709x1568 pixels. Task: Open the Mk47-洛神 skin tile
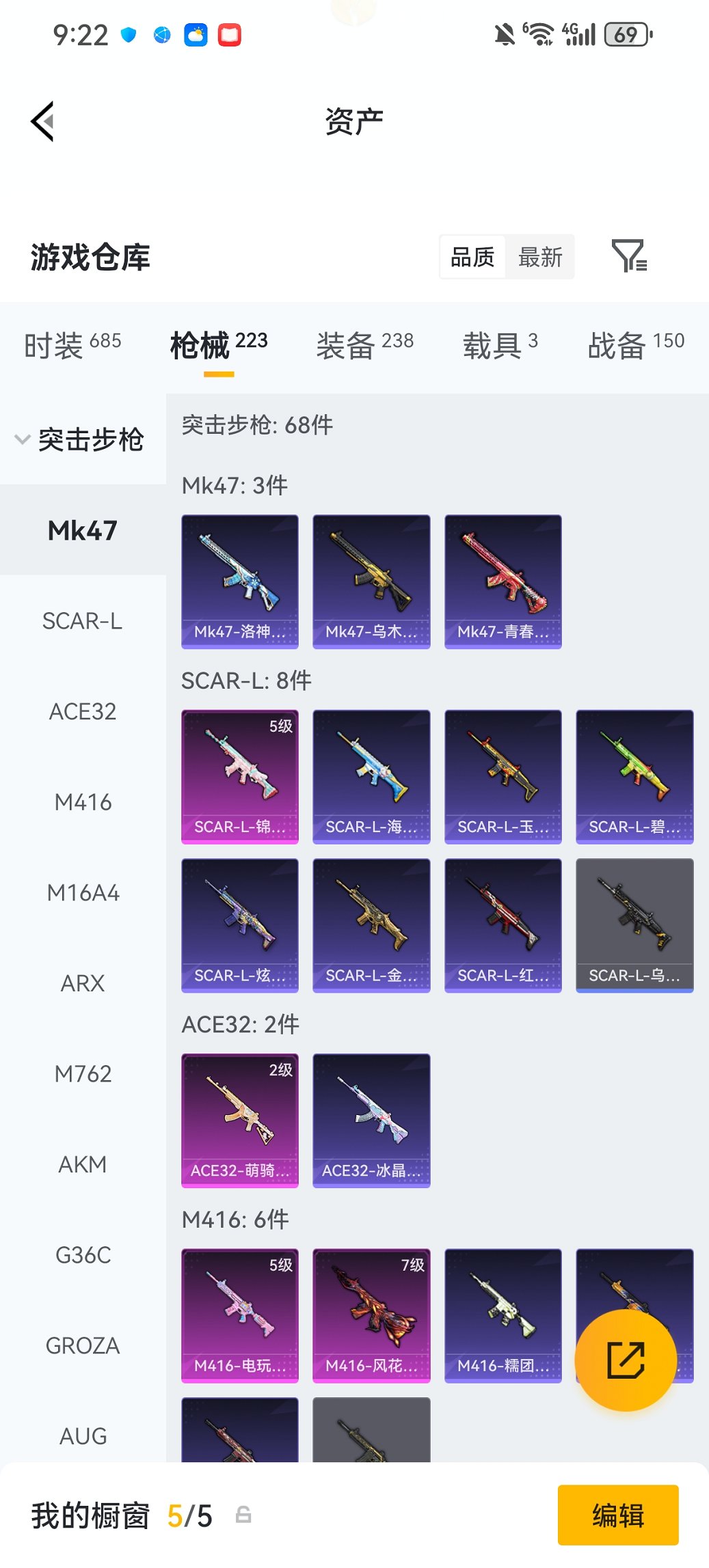[x=239, y=581]
